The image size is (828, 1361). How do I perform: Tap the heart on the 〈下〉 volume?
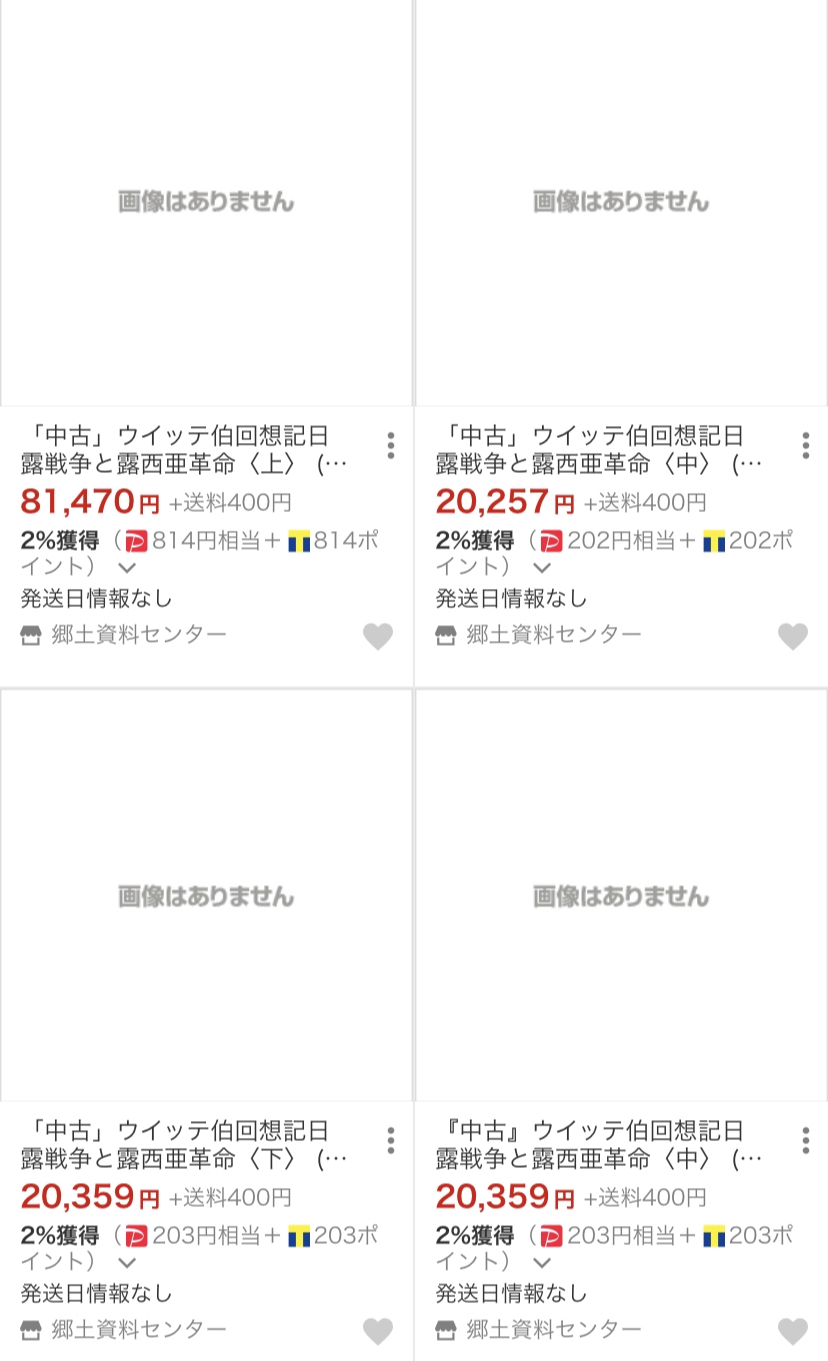(x=377, y=1331)
